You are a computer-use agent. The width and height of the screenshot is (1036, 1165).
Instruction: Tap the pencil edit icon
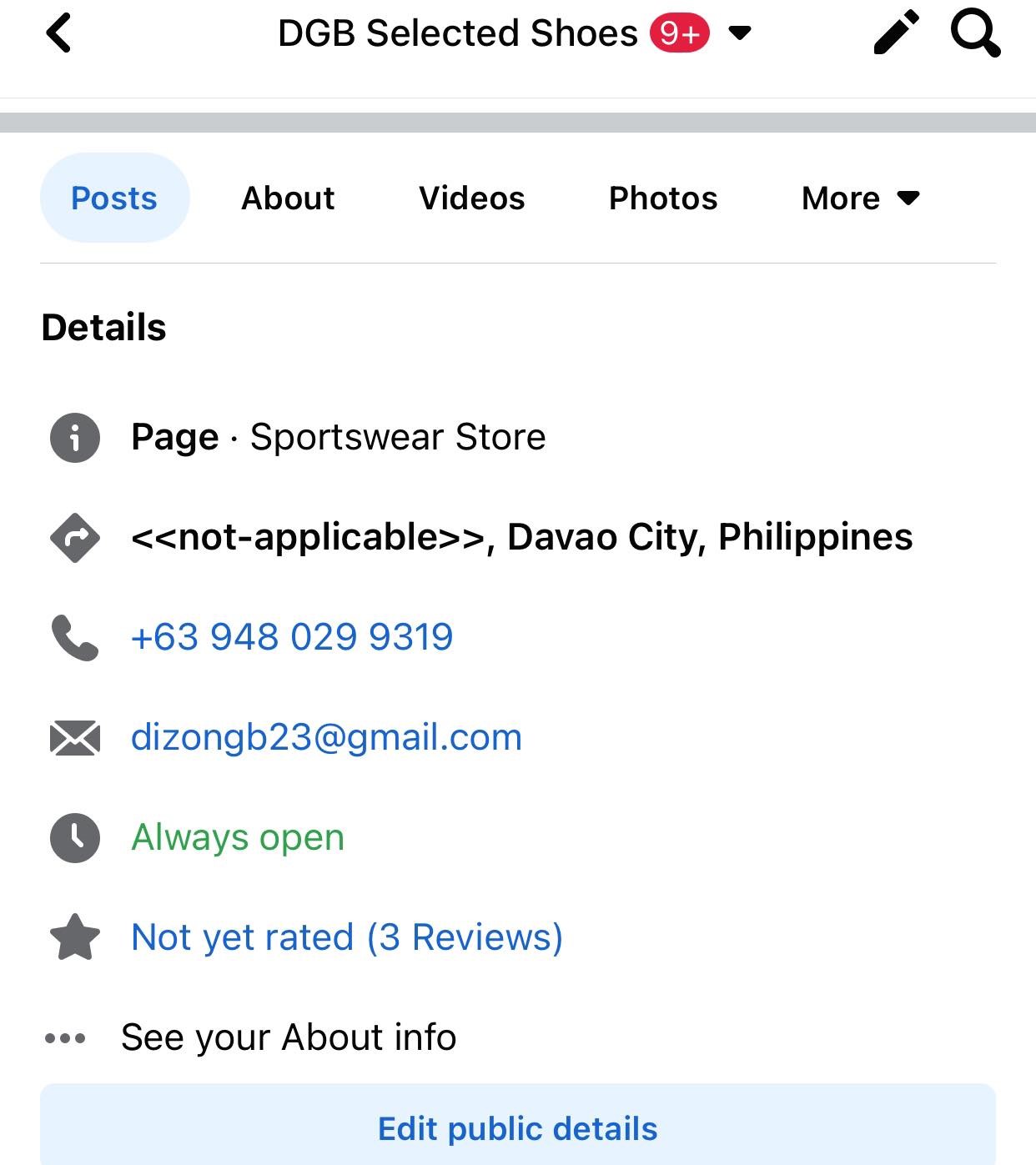pos(896,33)
